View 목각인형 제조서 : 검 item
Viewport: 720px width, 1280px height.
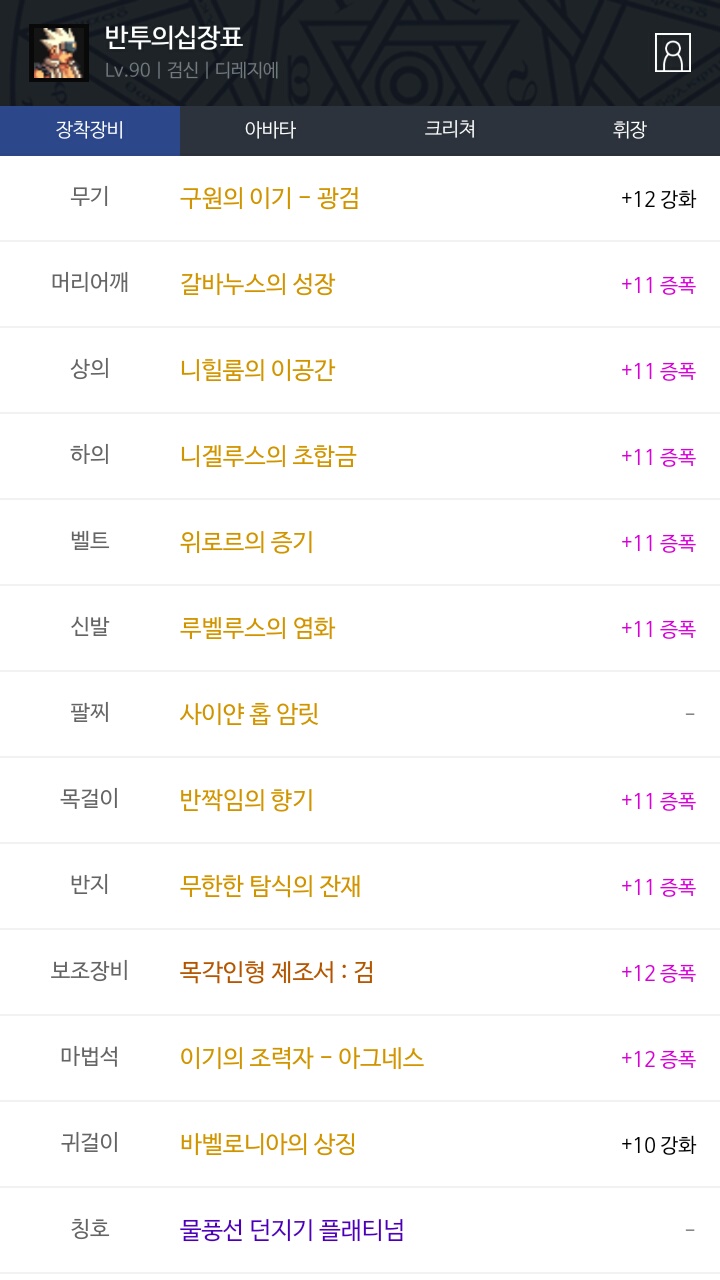276,972
